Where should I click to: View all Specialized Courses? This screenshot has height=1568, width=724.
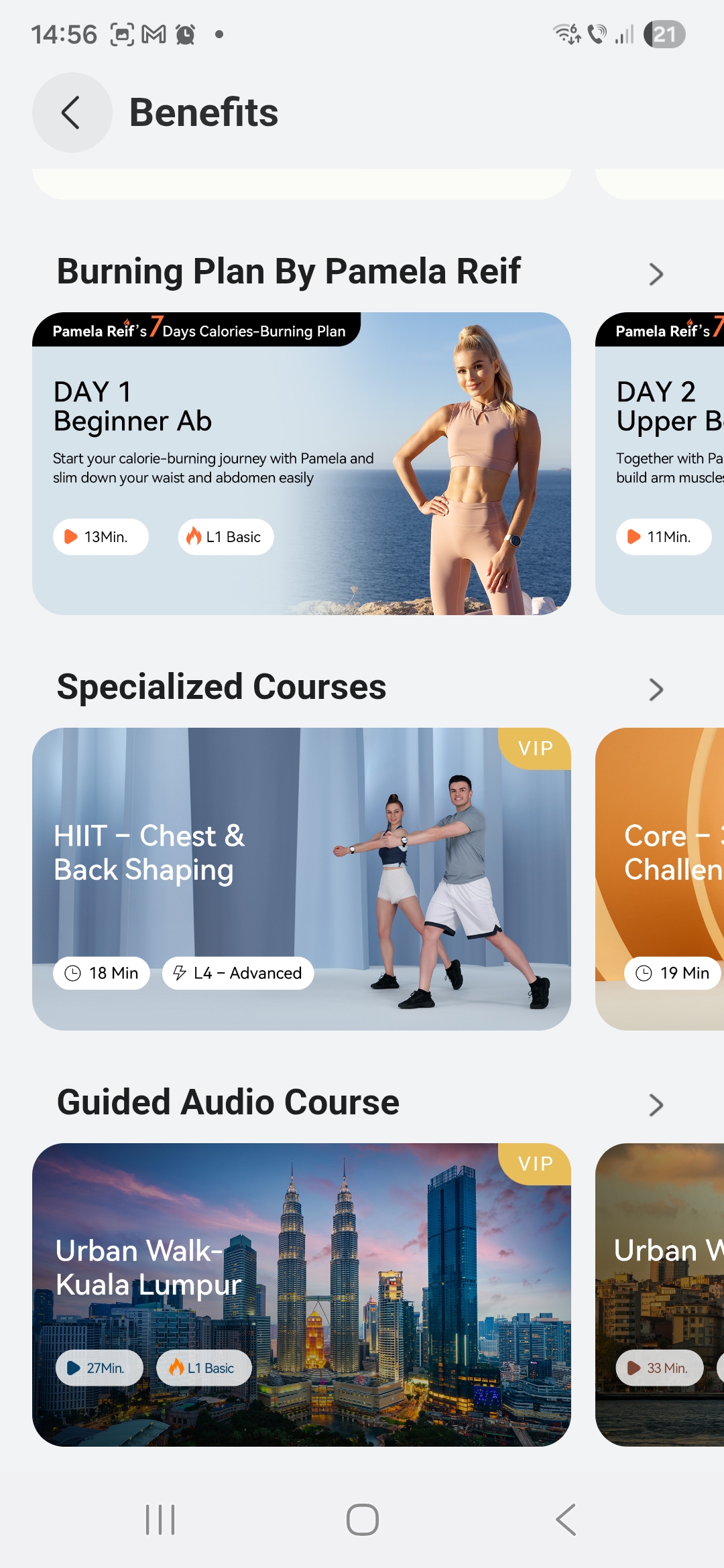click(x=656, y=690)
